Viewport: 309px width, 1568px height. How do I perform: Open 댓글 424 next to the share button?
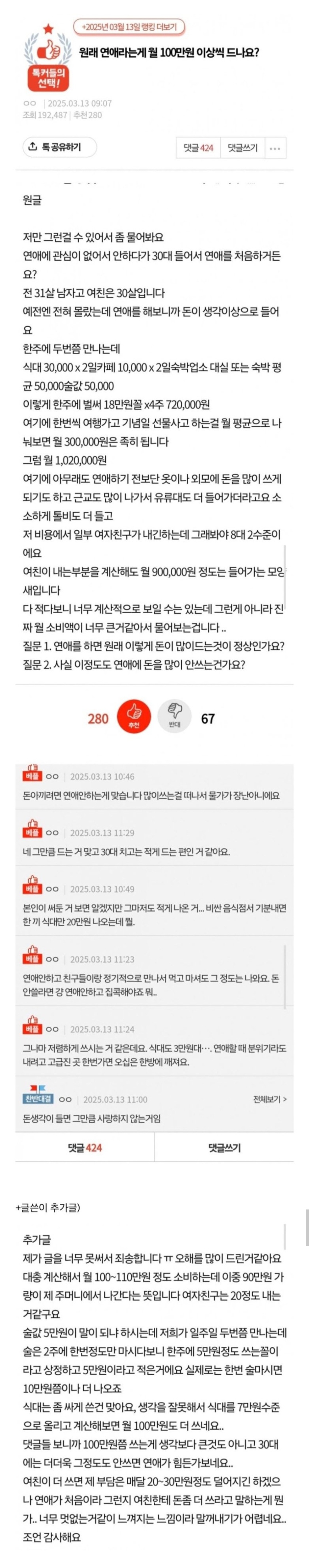198,148
